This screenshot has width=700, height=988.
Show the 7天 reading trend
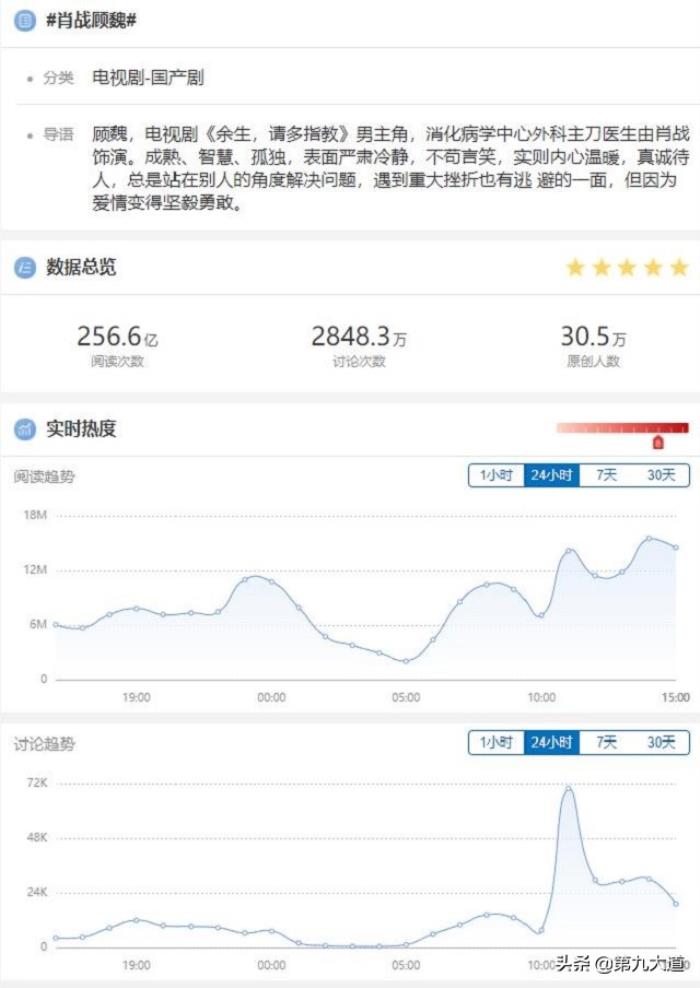click(606, 475)
